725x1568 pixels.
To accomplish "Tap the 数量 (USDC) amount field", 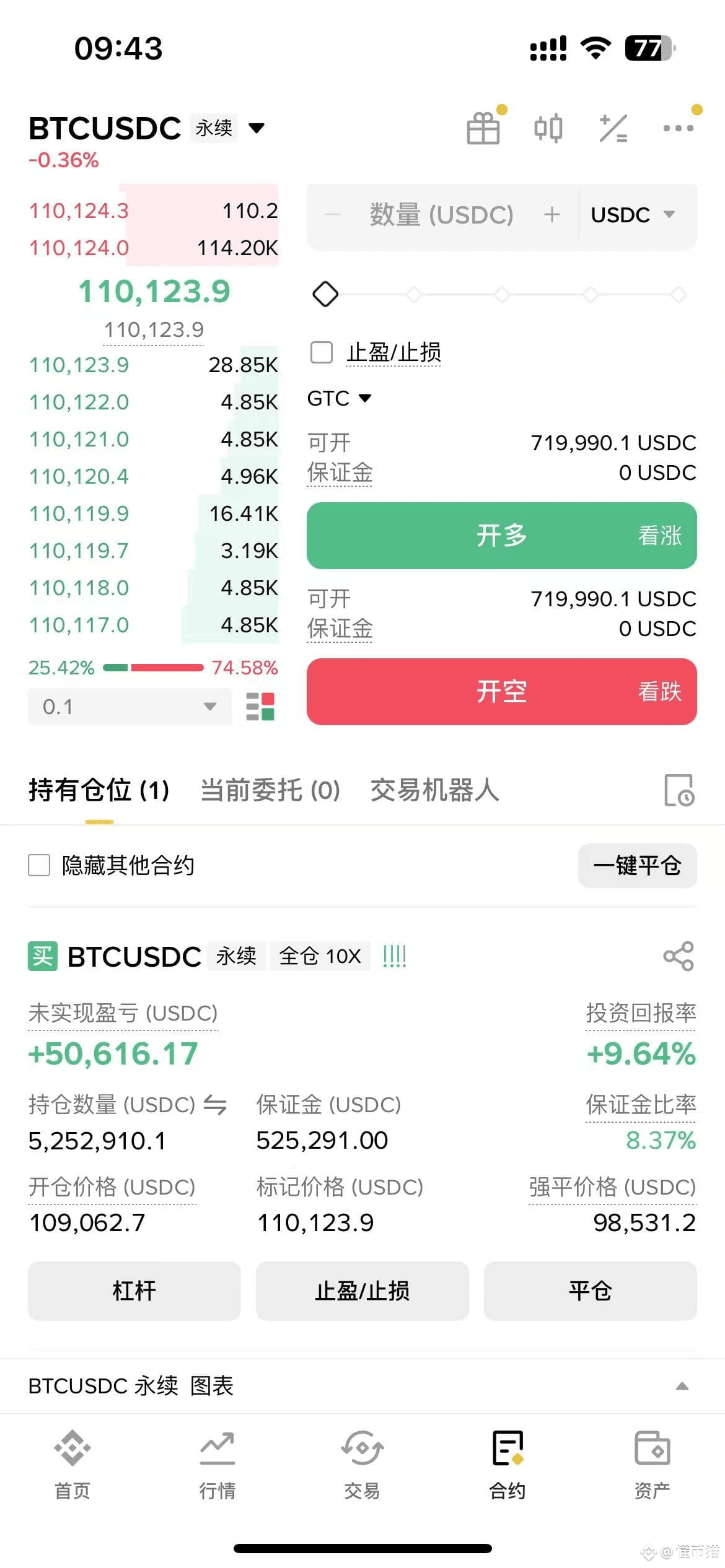I will tap(441, 215).
